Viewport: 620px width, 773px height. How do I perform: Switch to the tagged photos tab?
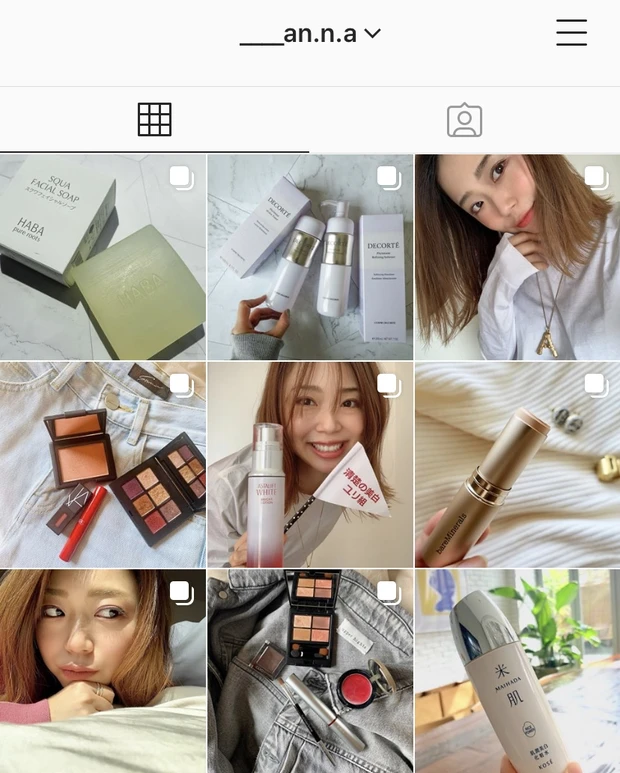pyautogui.click(x=464, y=120)
